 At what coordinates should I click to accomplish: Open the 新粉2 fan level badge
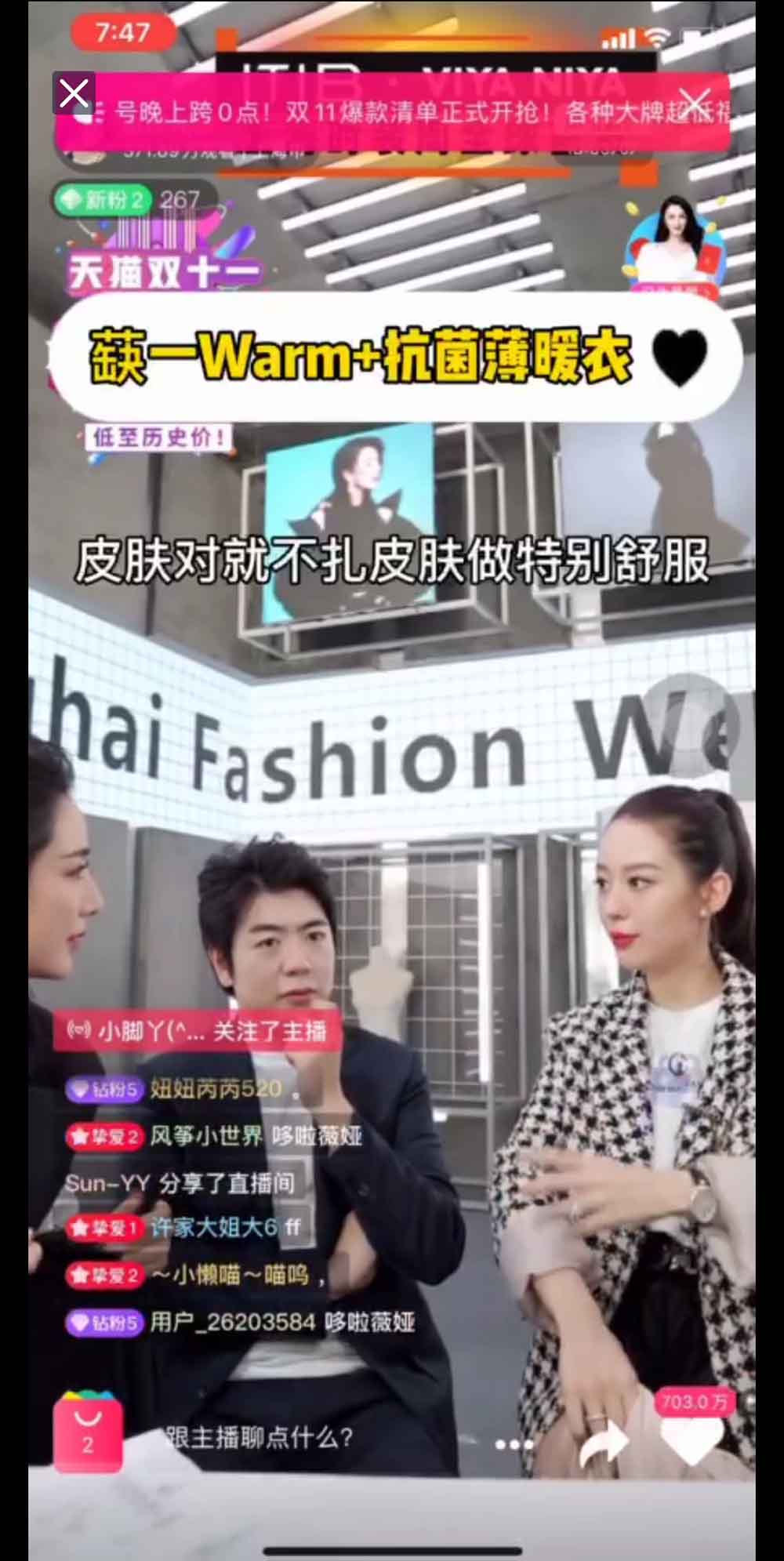coord(102,200)
